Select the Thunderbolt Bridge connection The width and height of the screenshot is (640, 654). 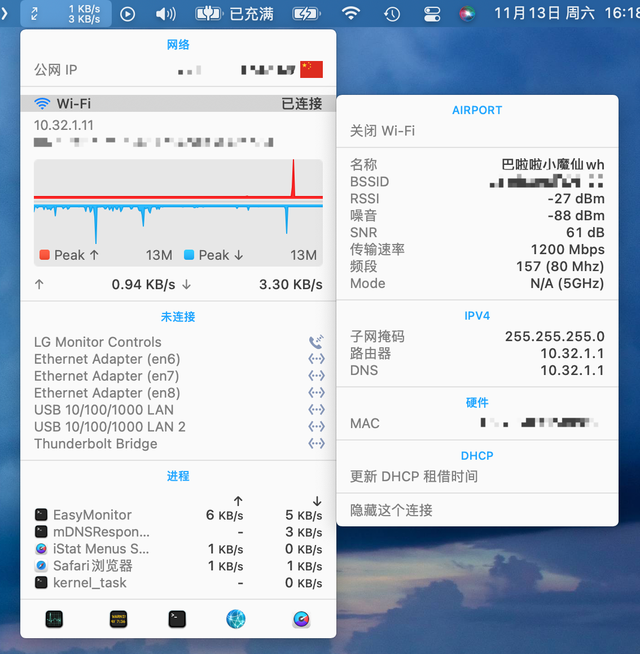coord(95,444)
